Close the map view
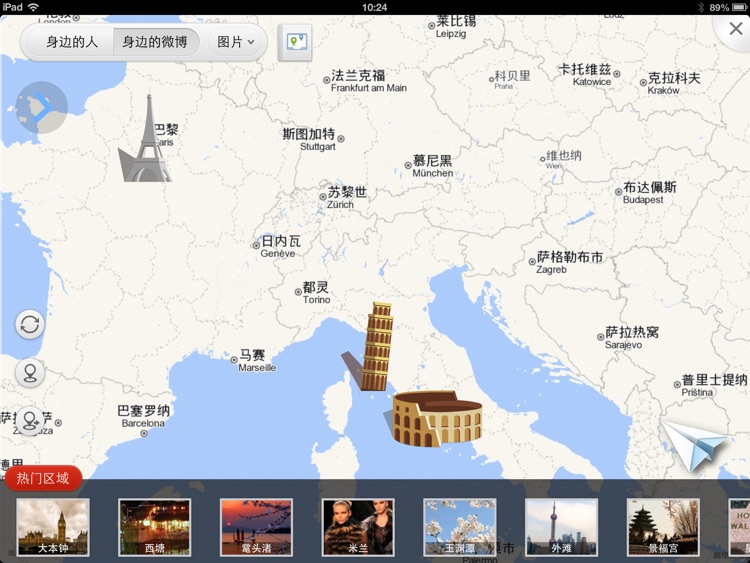Viewport: 750px width, 563px height. [x=734, y=29]
